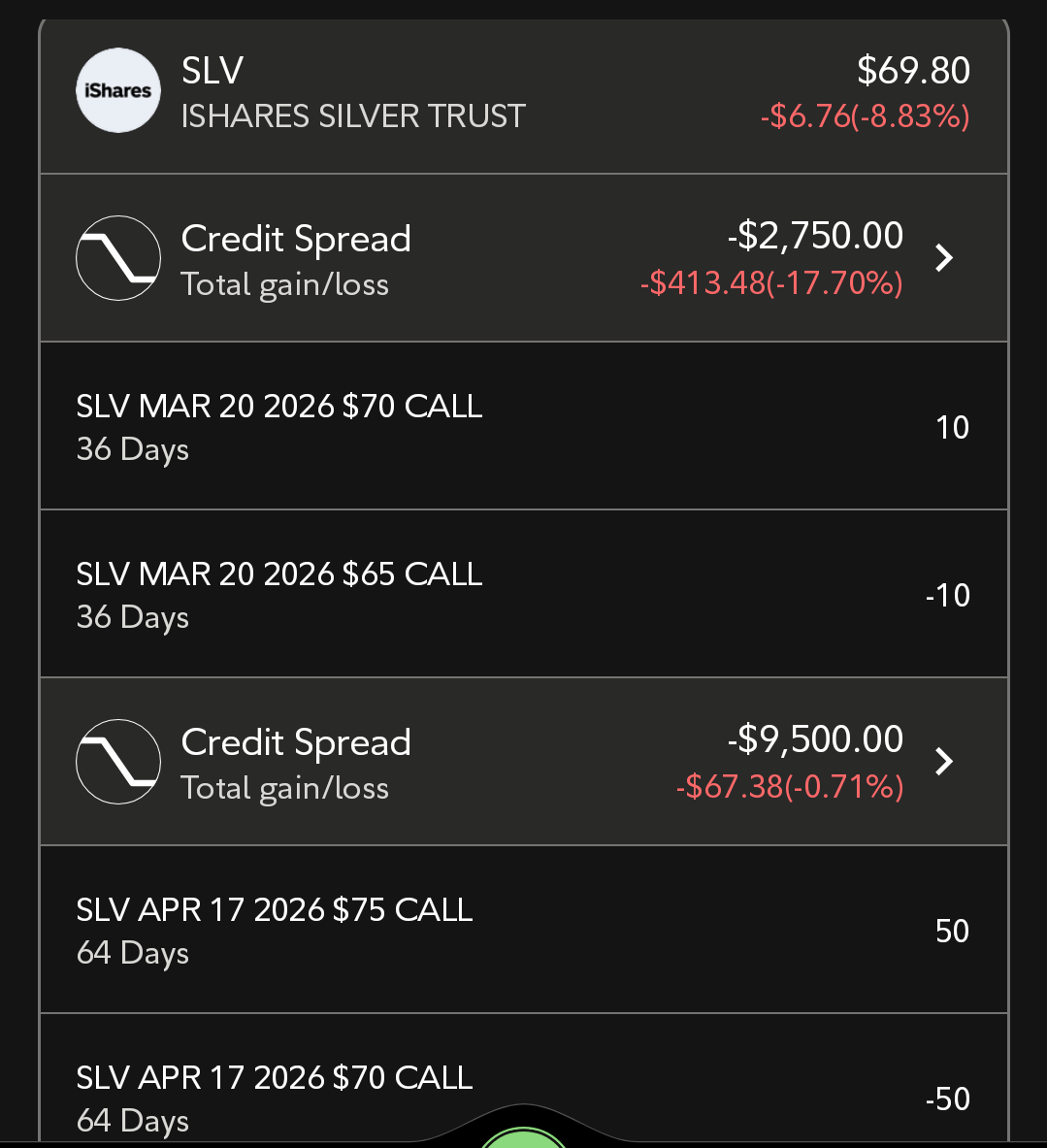The image size is (1047, 1148).
Task: Open the SLV iShares Silver Trust position
Action: (x=524, y=93)
